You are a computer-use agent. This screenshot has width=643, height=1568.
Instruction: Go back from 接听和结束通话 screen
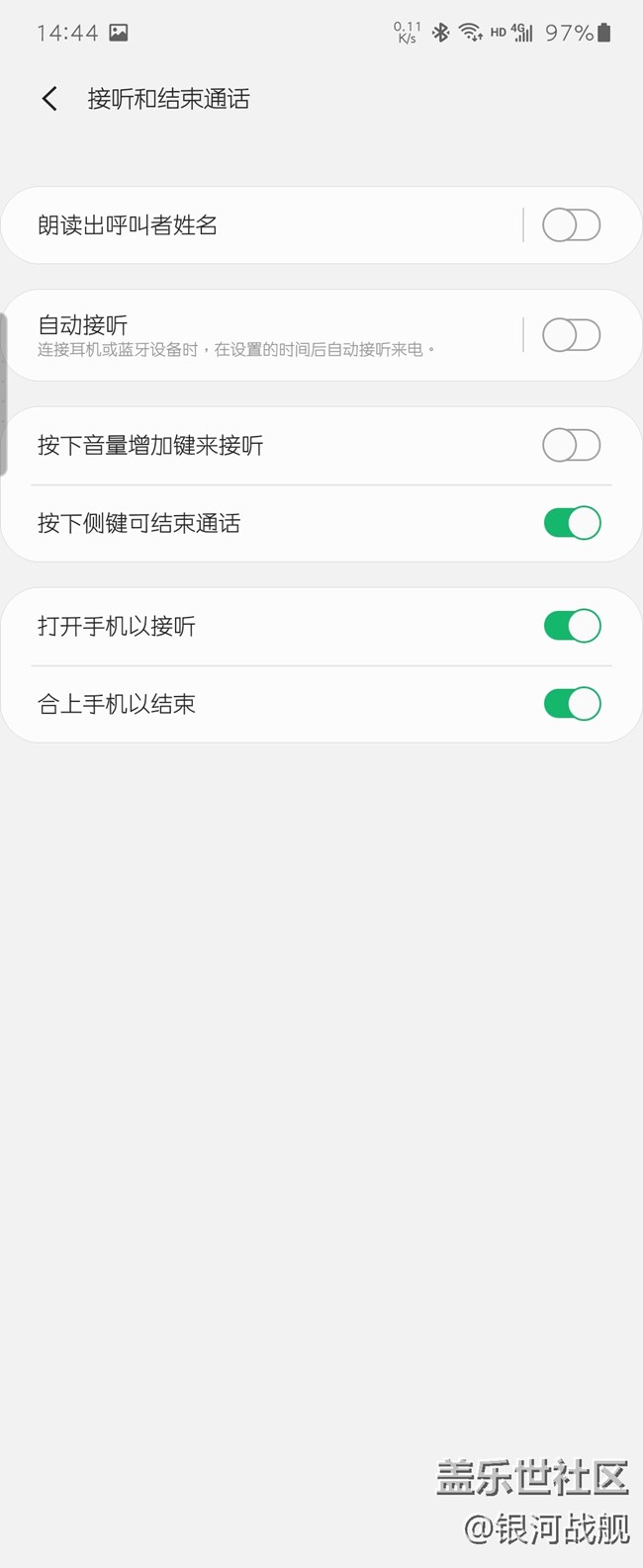49,99
